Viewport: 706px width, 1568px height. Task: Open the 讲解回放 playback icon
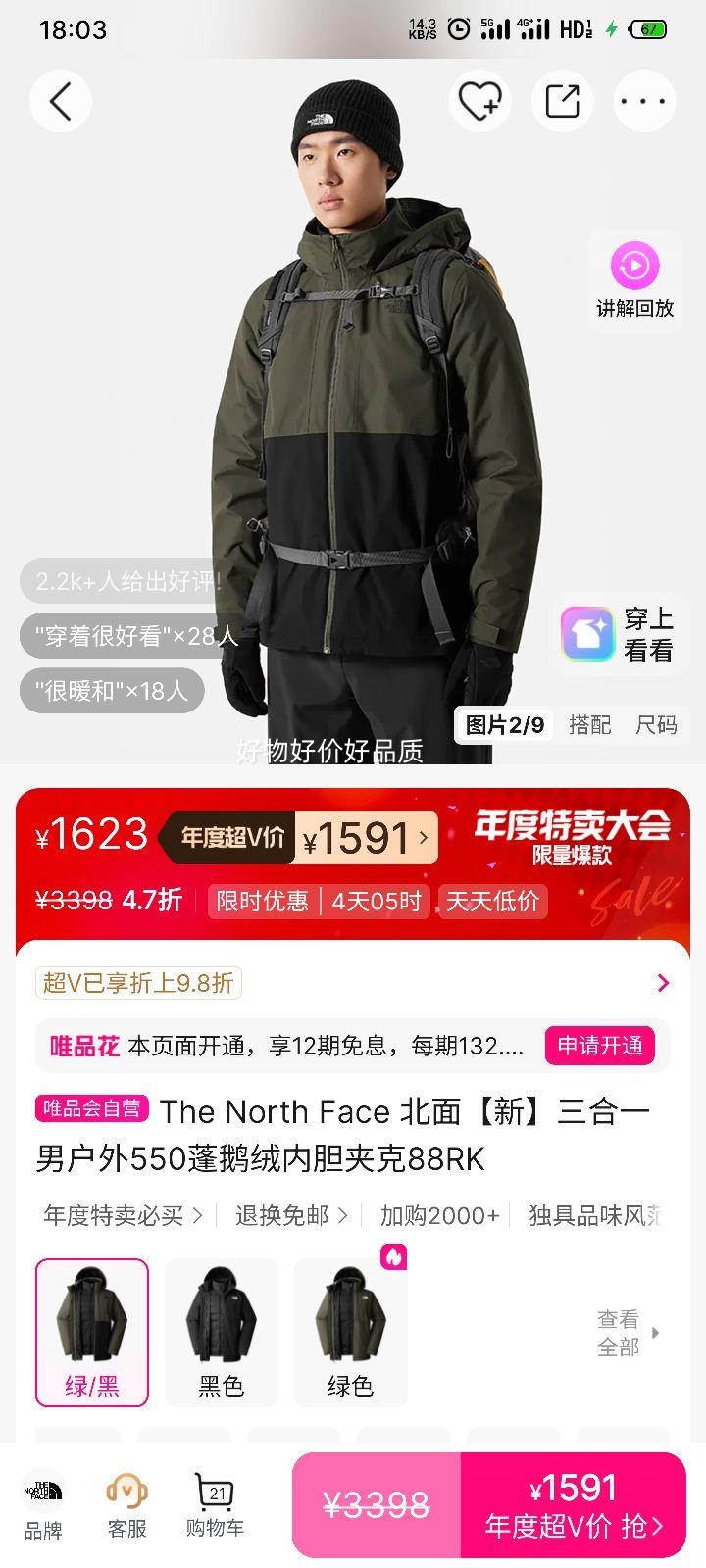pos(634,267)
